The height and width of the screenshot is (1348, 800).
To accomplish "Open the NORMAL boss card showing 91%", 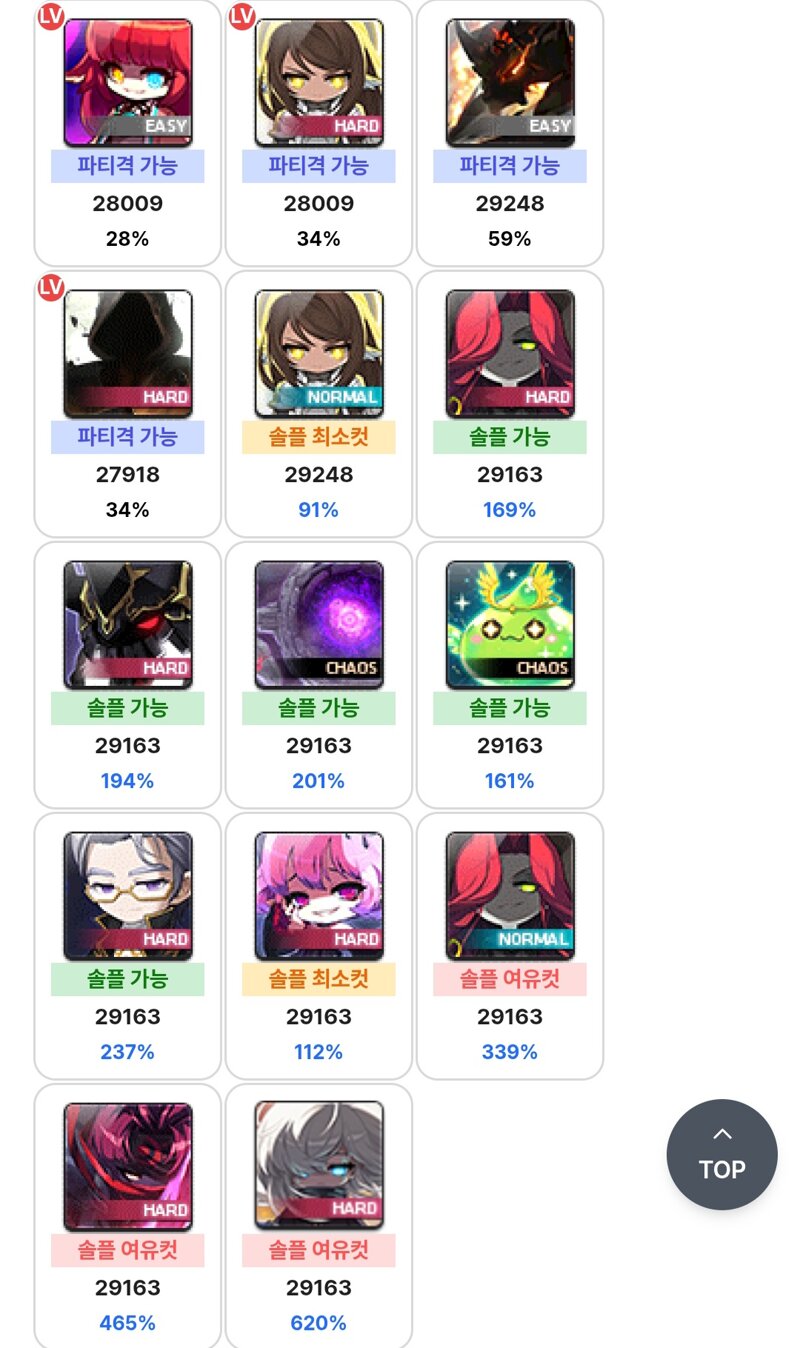I will 319,404.
